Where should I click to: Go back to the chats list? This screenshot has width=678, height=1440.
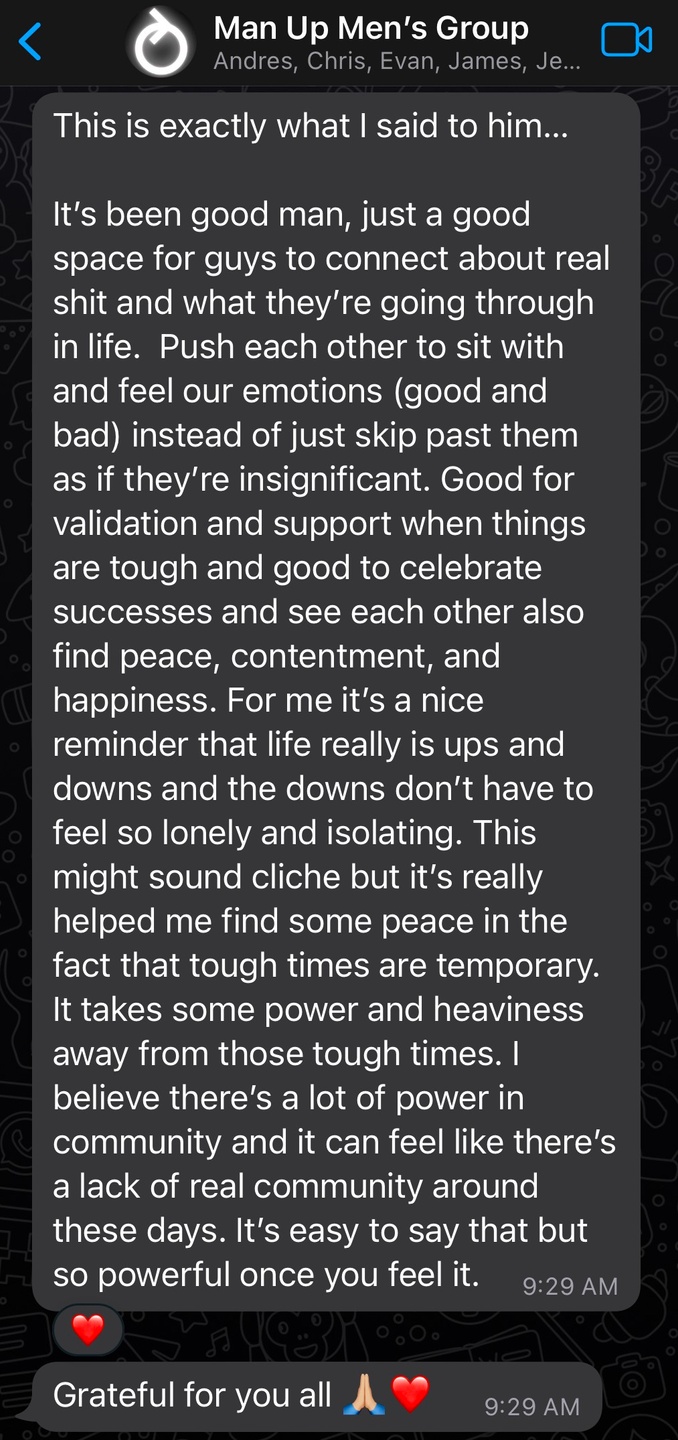[x=31, y=42]
